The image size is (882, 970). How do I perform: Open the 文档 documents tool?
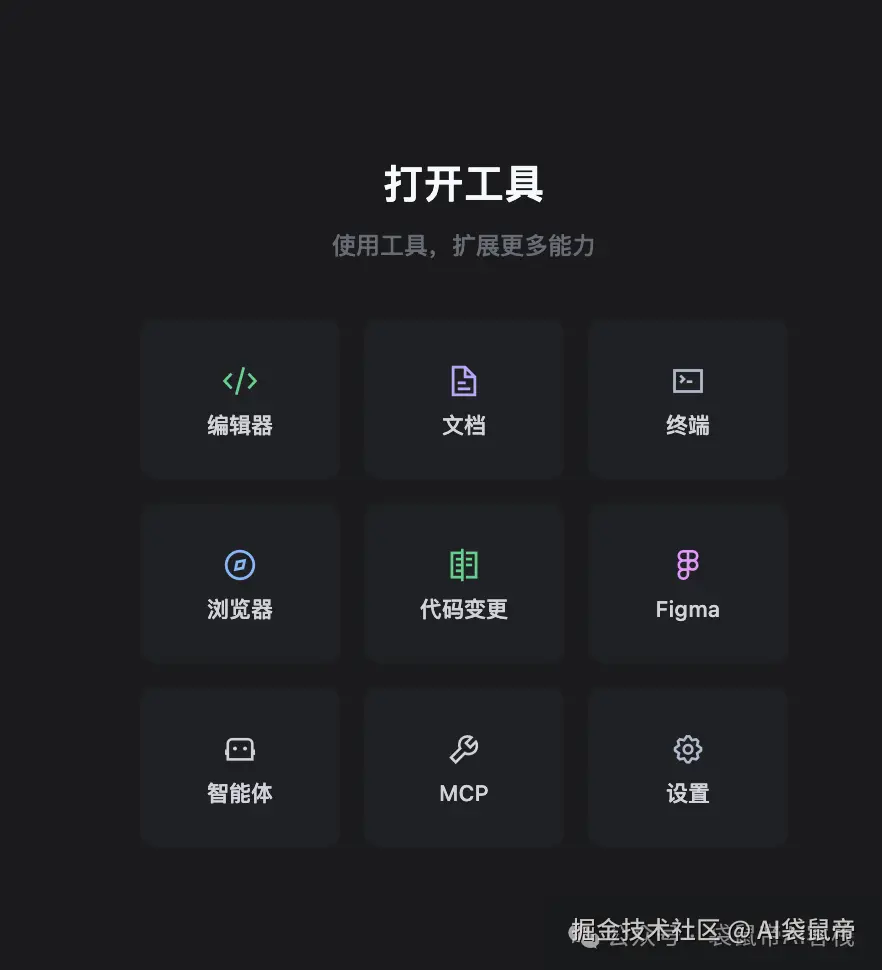464,400
